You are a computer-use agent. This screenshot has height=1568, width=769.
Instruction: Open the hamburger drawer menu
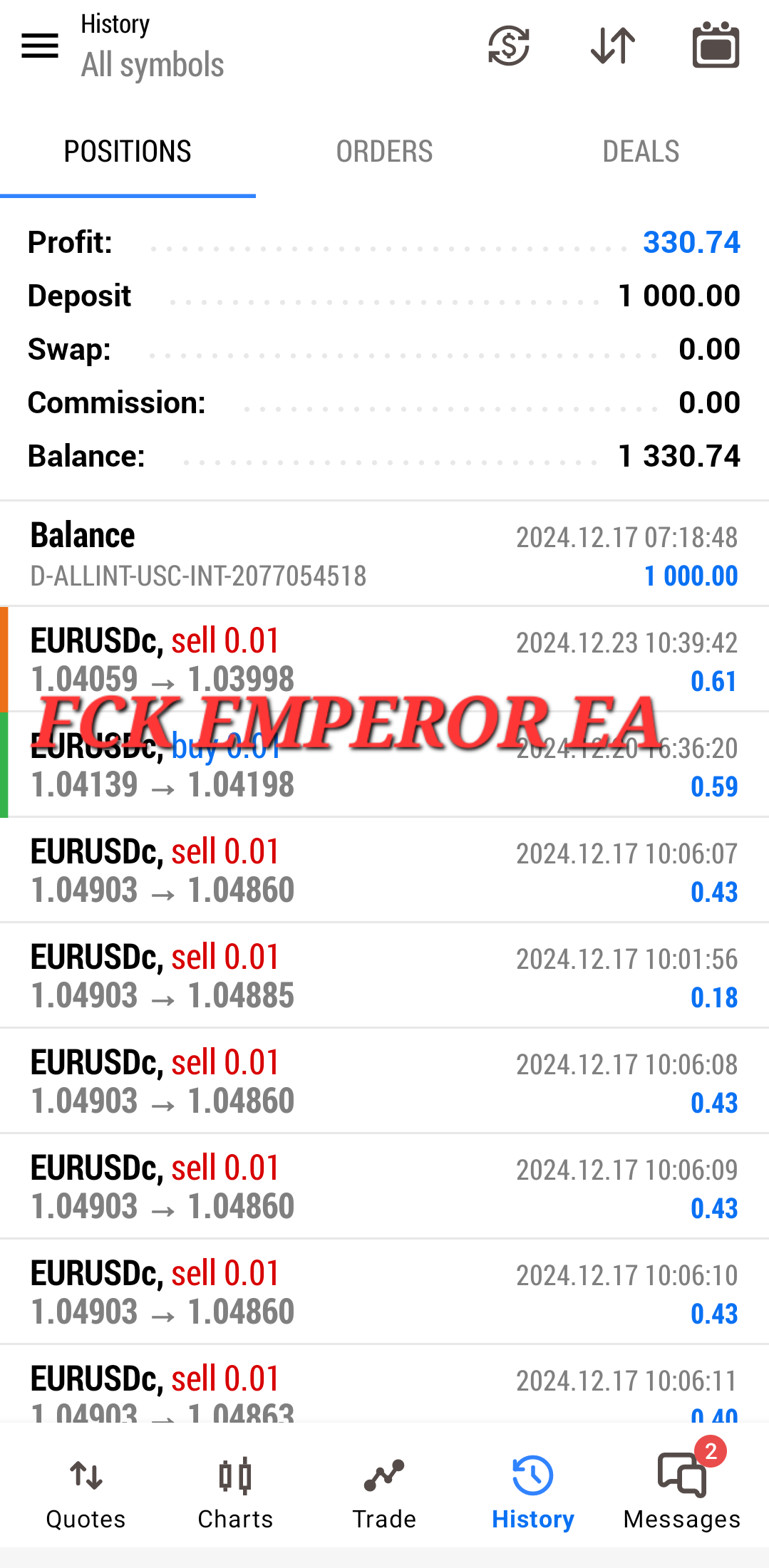coord(40,46)
